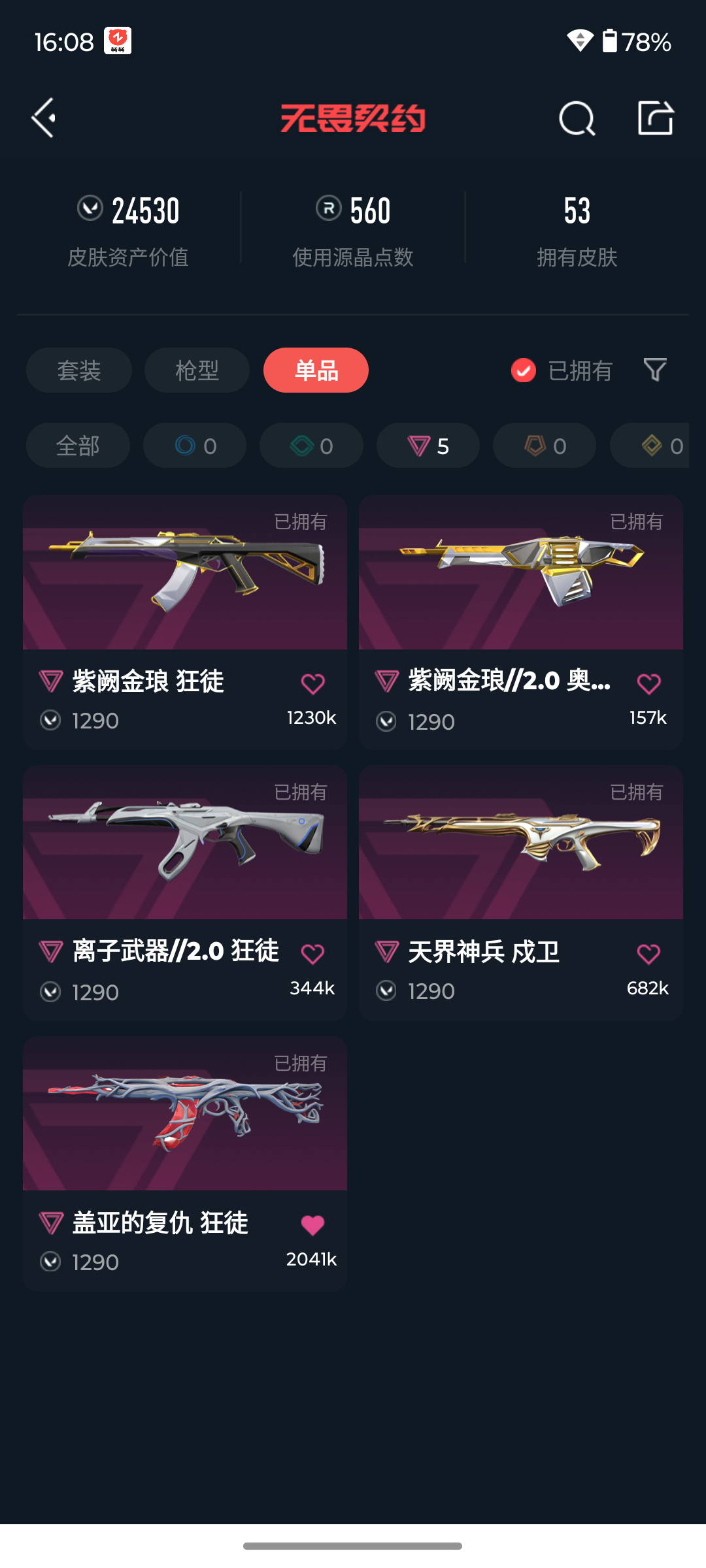This screenshot has width=706, height=1568.
Task: Switch to the 枪型 tab
Action: [197, 370]
